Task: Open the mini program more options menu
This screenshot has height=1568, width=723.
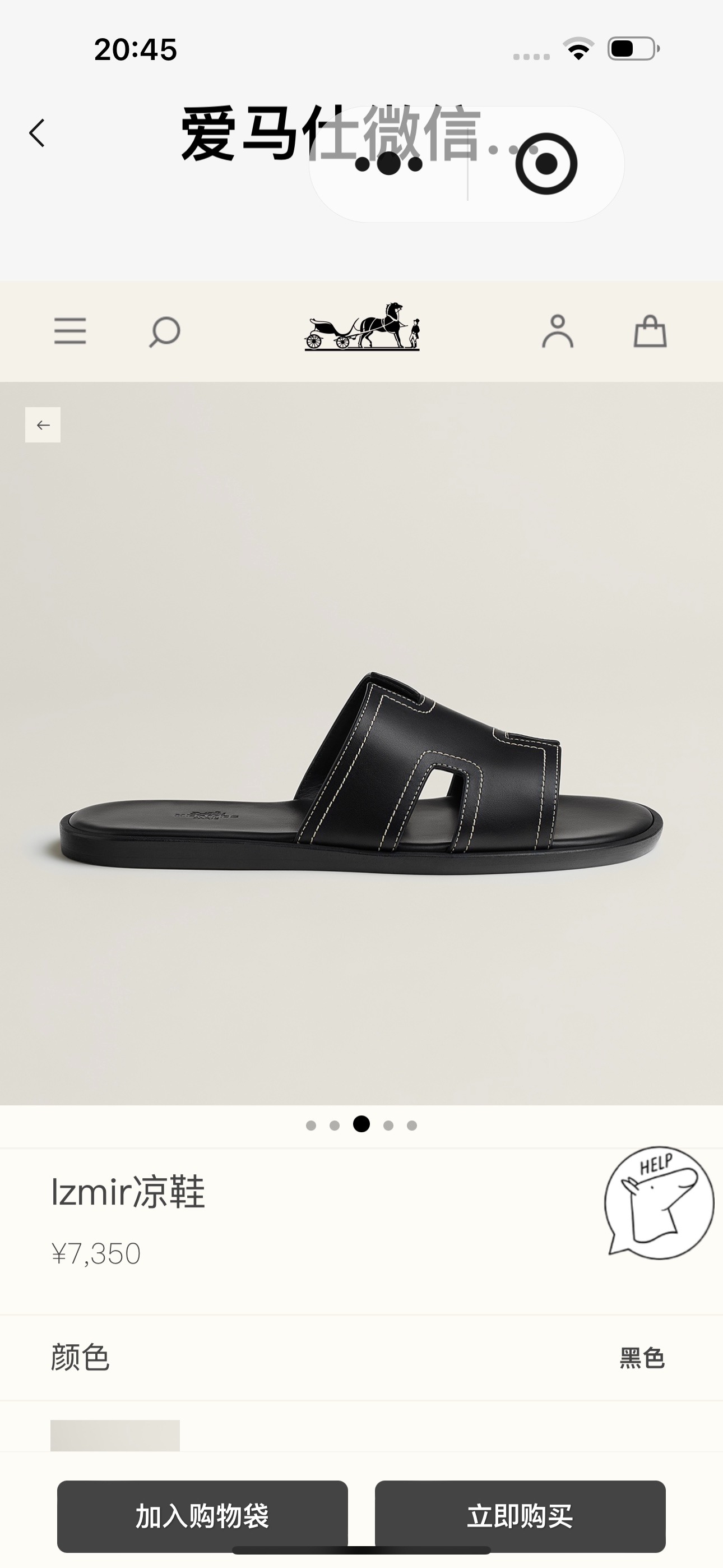Action: tap(388, 164)
